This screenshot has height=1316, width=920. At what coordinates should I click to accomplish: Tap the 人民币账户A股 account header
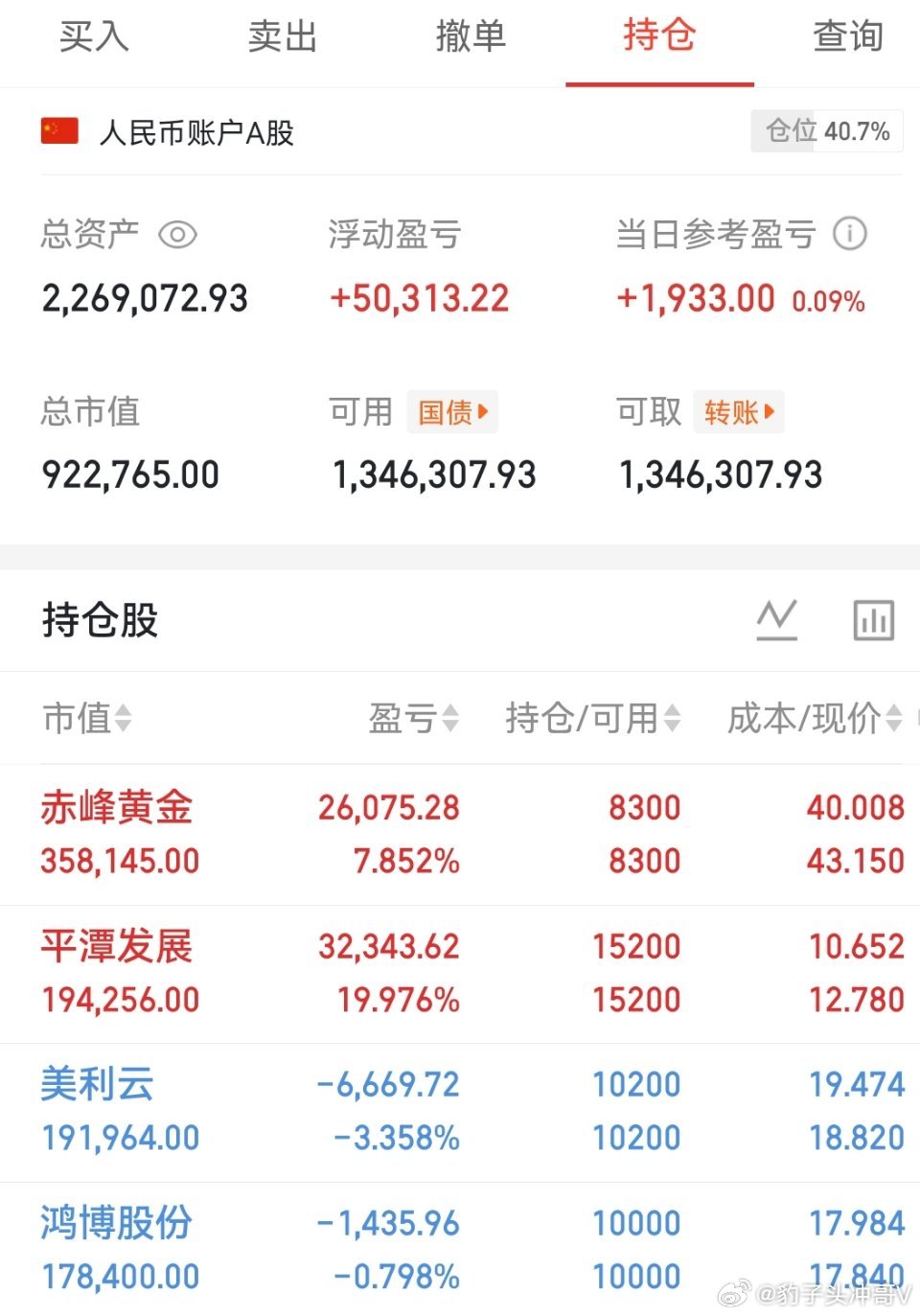[195, 132]
